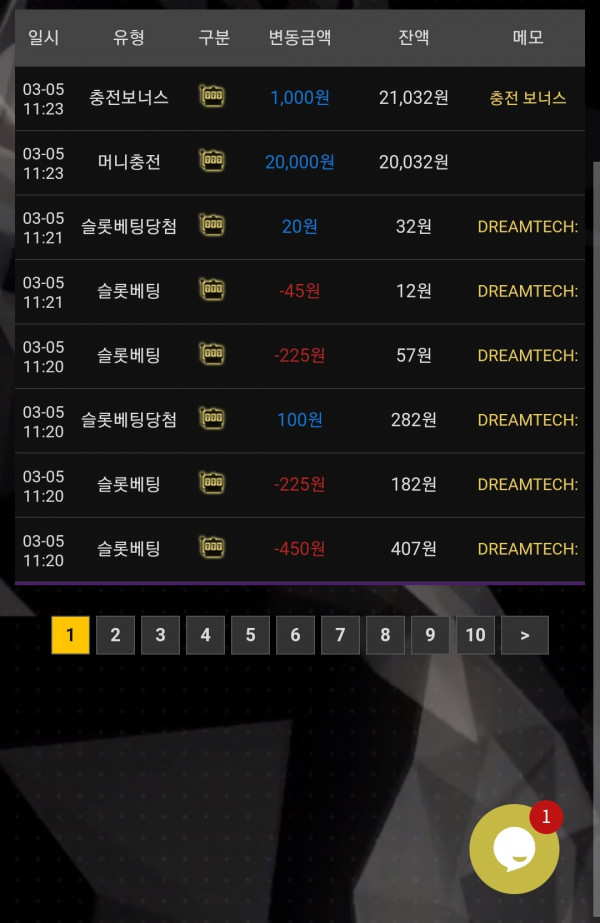
Task: Jump to page 5
Action: point(250,635)
